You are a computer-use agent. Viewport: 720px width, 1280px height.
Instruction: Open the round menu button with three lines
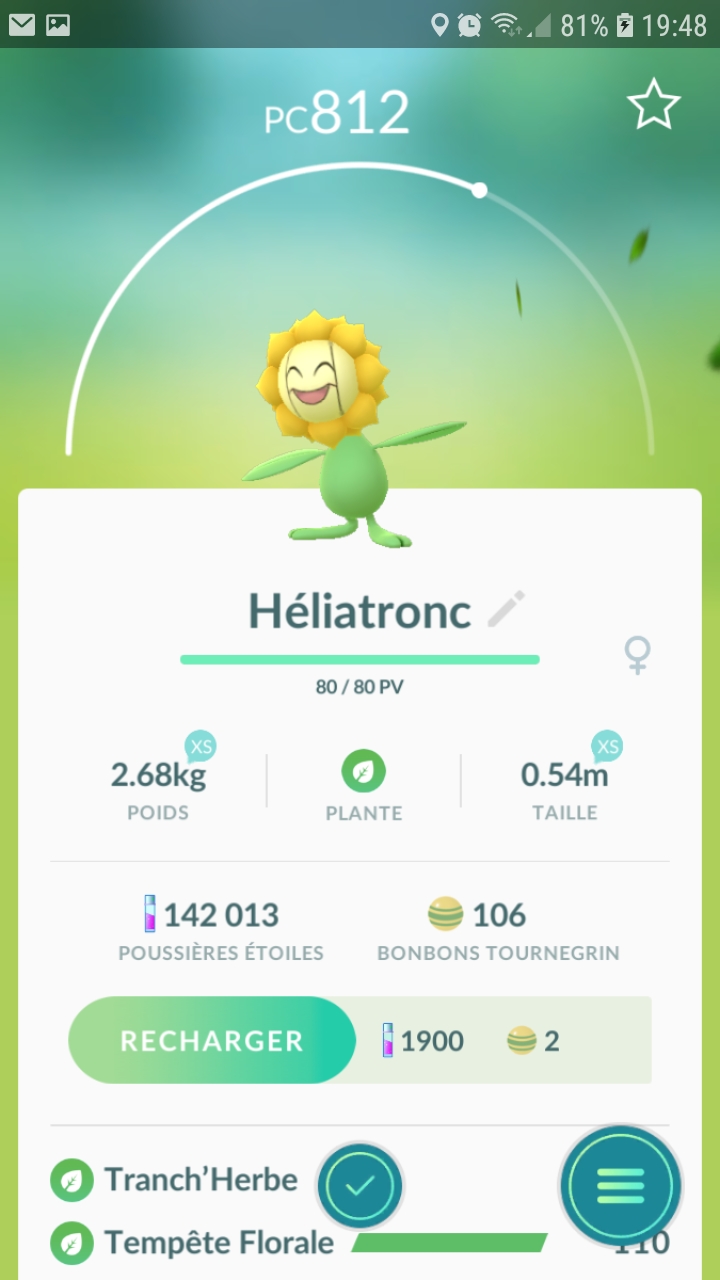coord(620,1186)
